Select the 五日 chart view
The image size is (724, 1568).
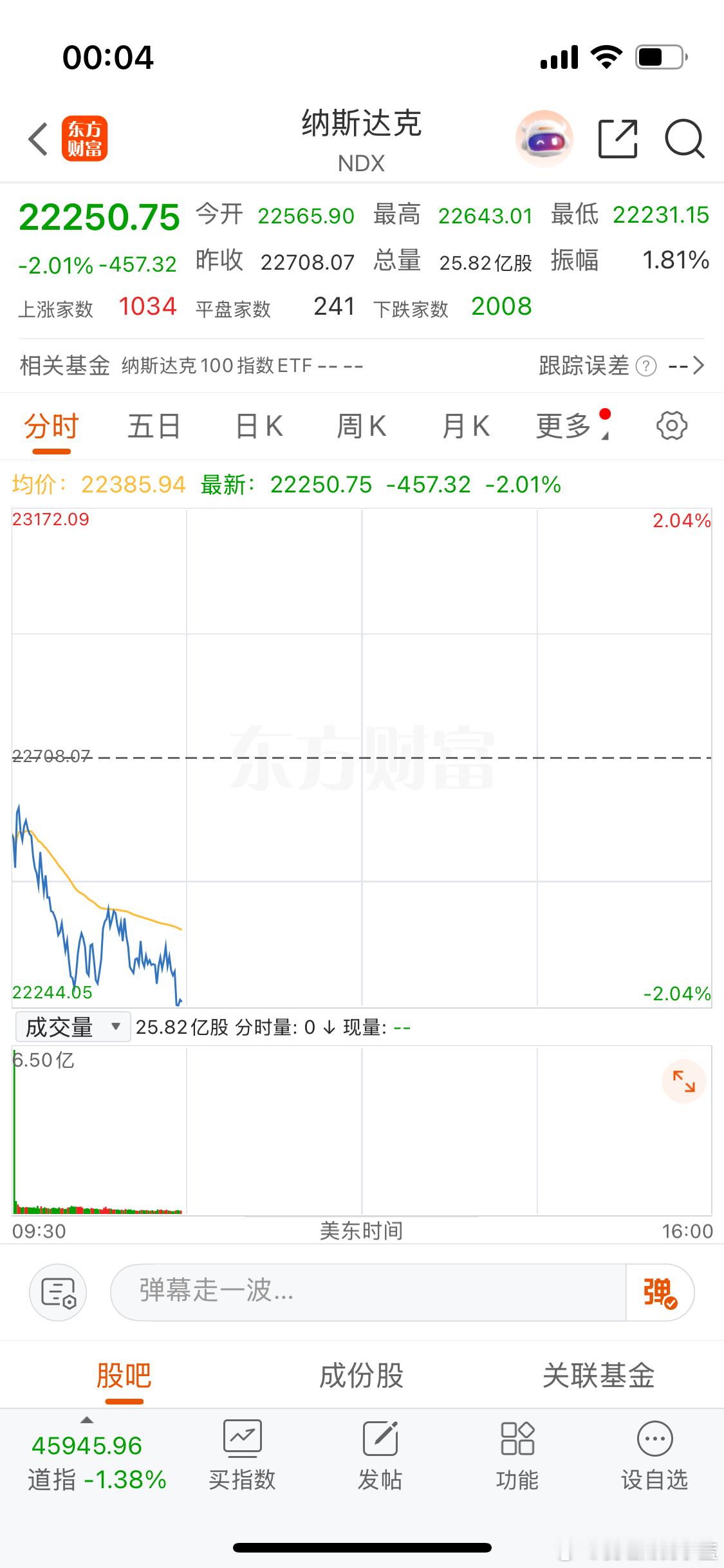(x=154, y=425)
